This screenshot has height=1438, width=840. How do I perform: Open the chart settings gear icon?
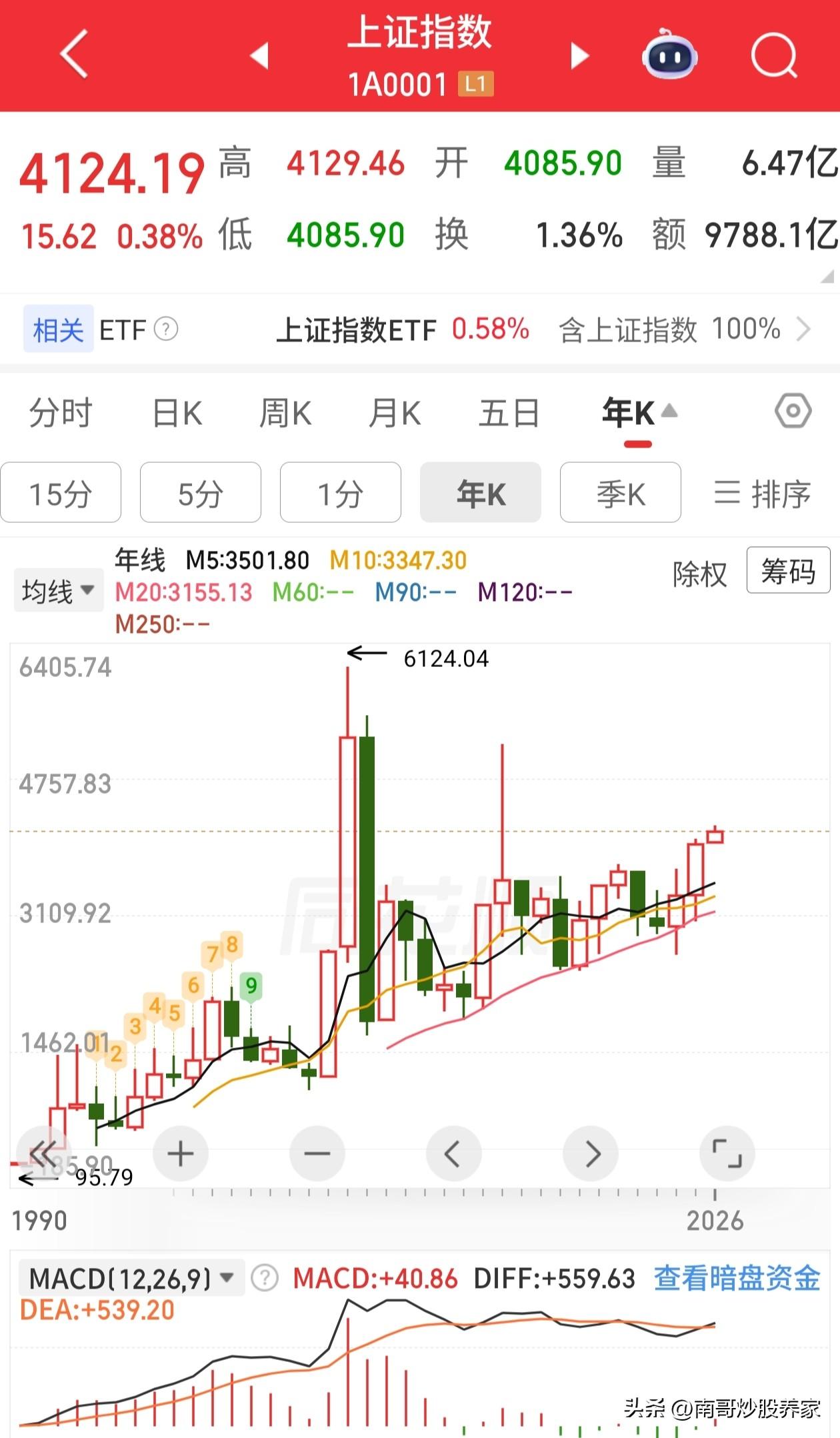[793, 412]
